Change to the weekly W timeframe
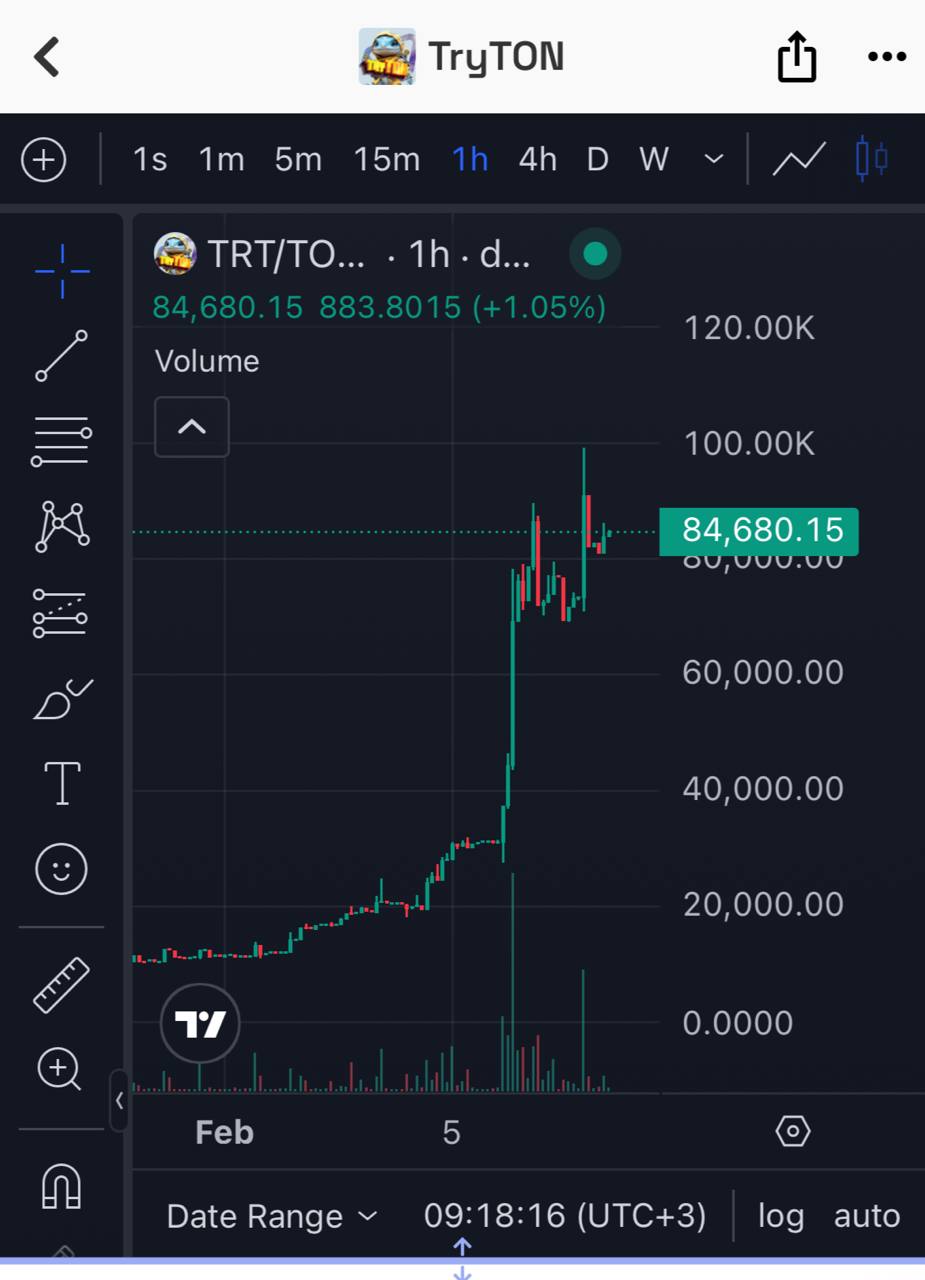 [x=653, y=160]
